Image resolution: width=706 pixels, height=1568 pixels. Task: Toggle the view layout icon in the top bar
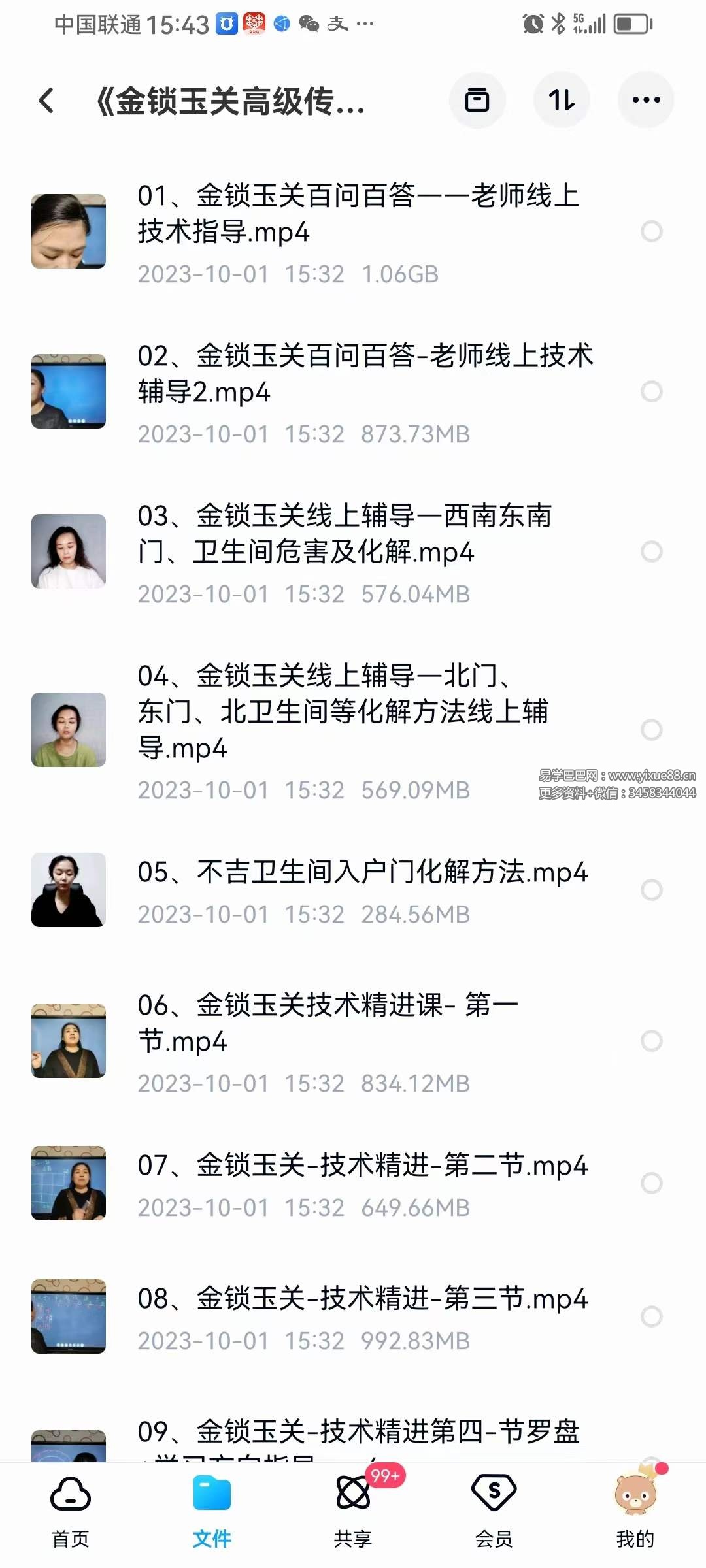477,100
